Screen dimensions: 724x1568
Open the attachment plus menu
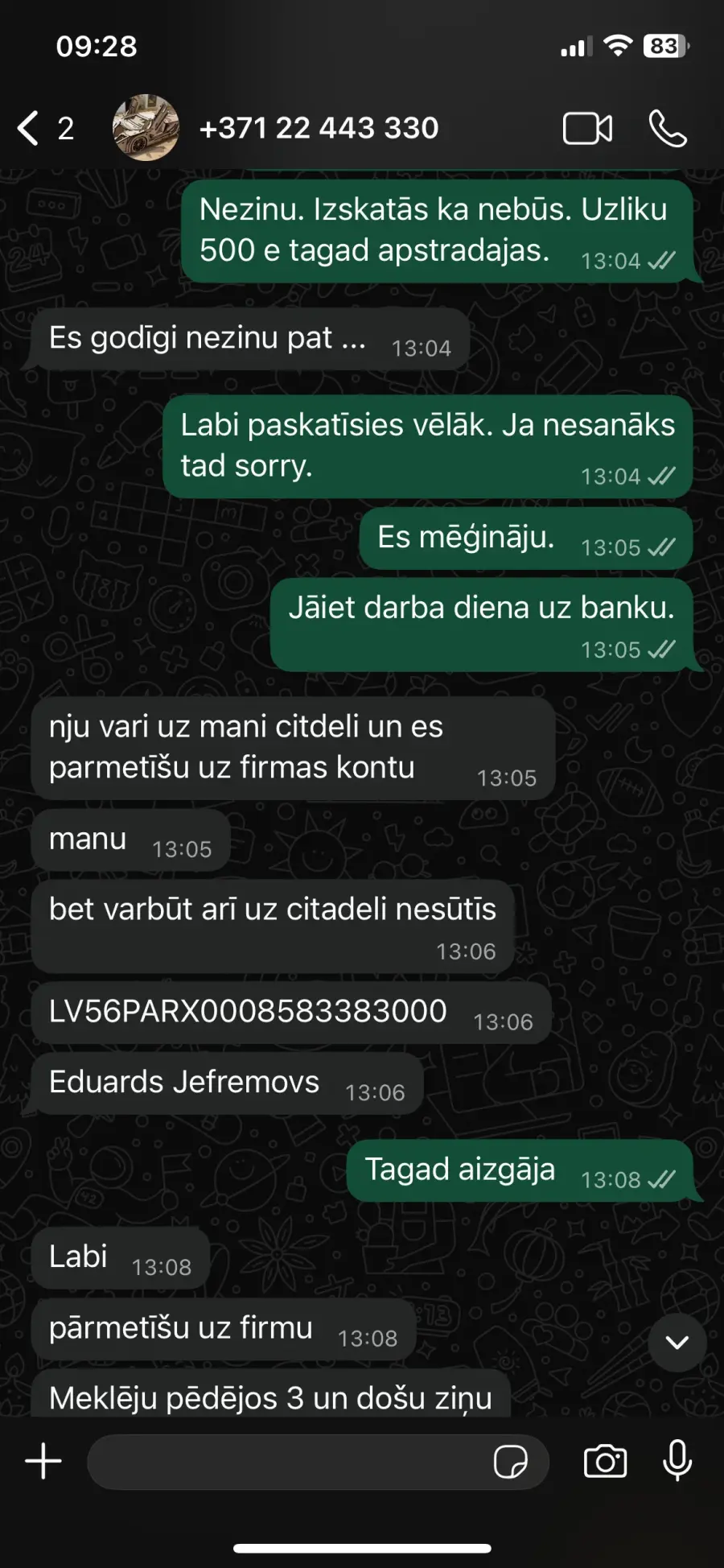tap(43, 1461)
